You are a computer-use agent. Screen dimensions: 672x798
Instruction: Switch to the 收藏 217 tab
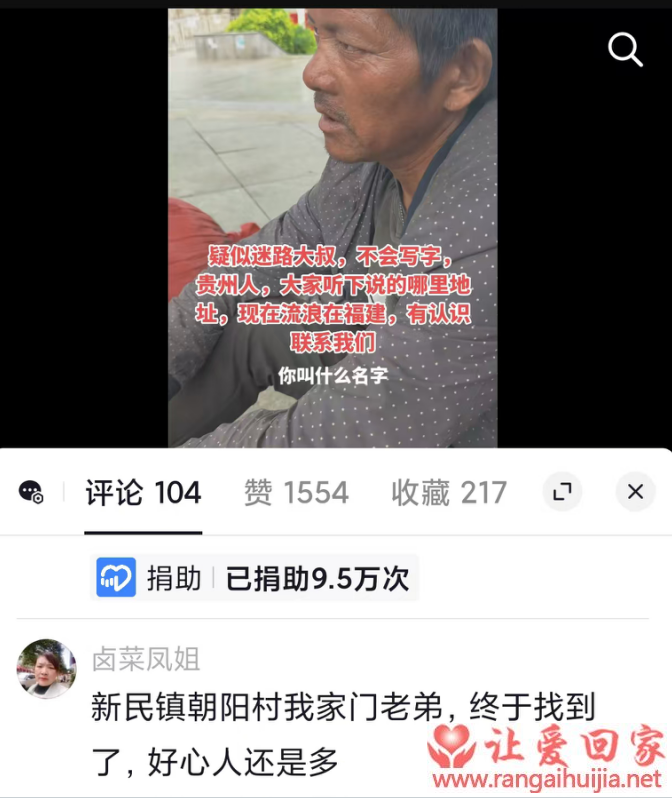[x=448, y=492]
